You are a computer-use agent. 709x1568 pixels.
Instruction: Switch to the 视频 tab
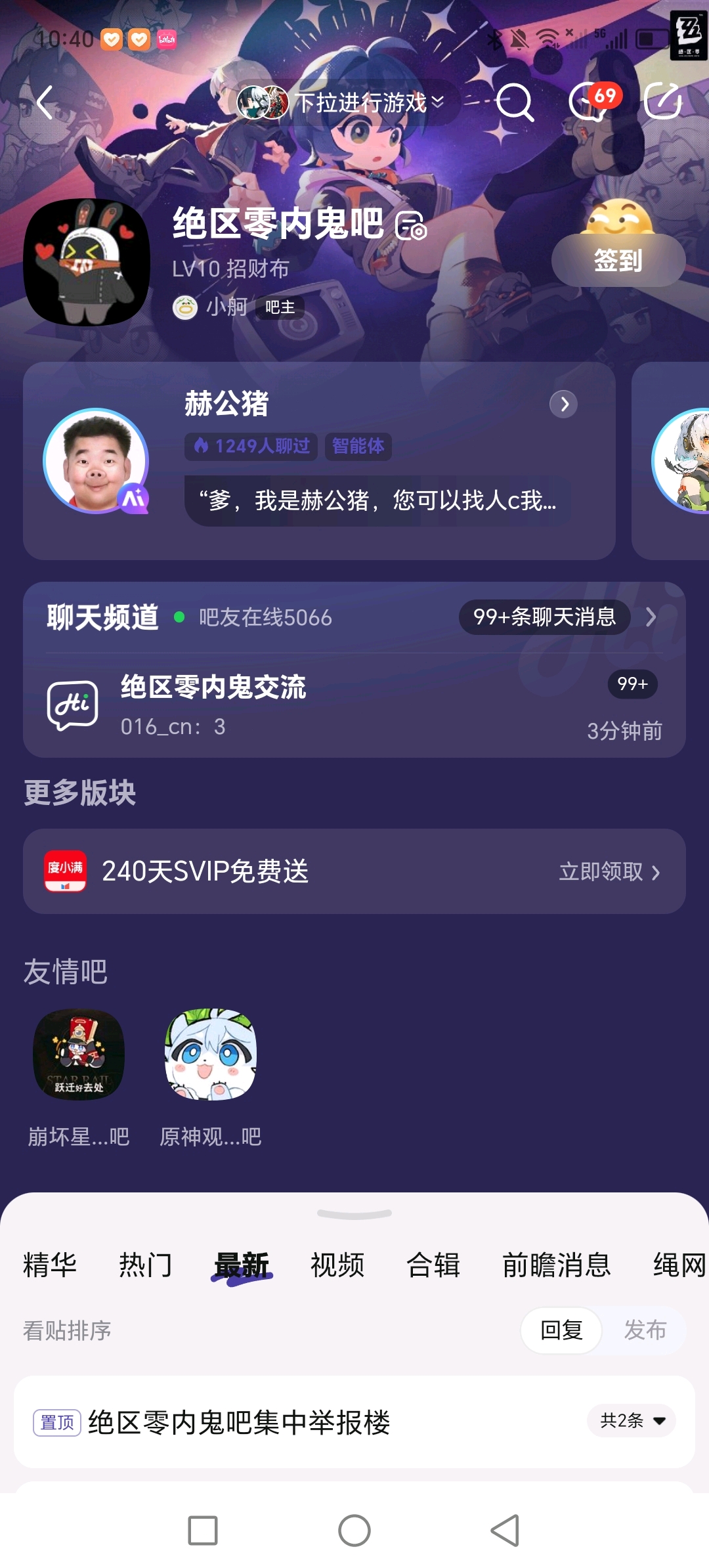click(337, 1265)
